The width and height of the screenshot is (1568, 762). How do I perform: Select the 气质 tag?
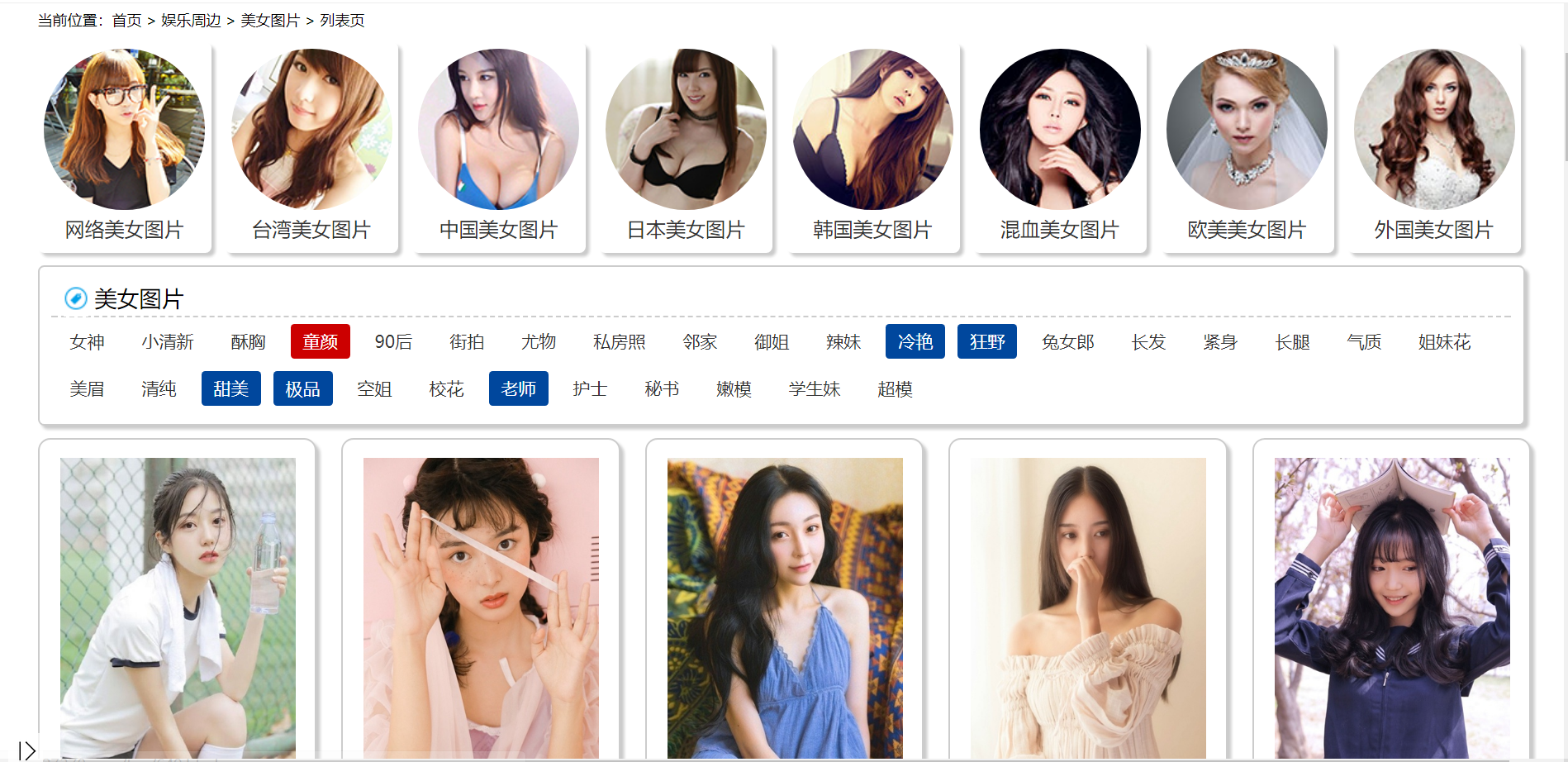(1364, 342)
